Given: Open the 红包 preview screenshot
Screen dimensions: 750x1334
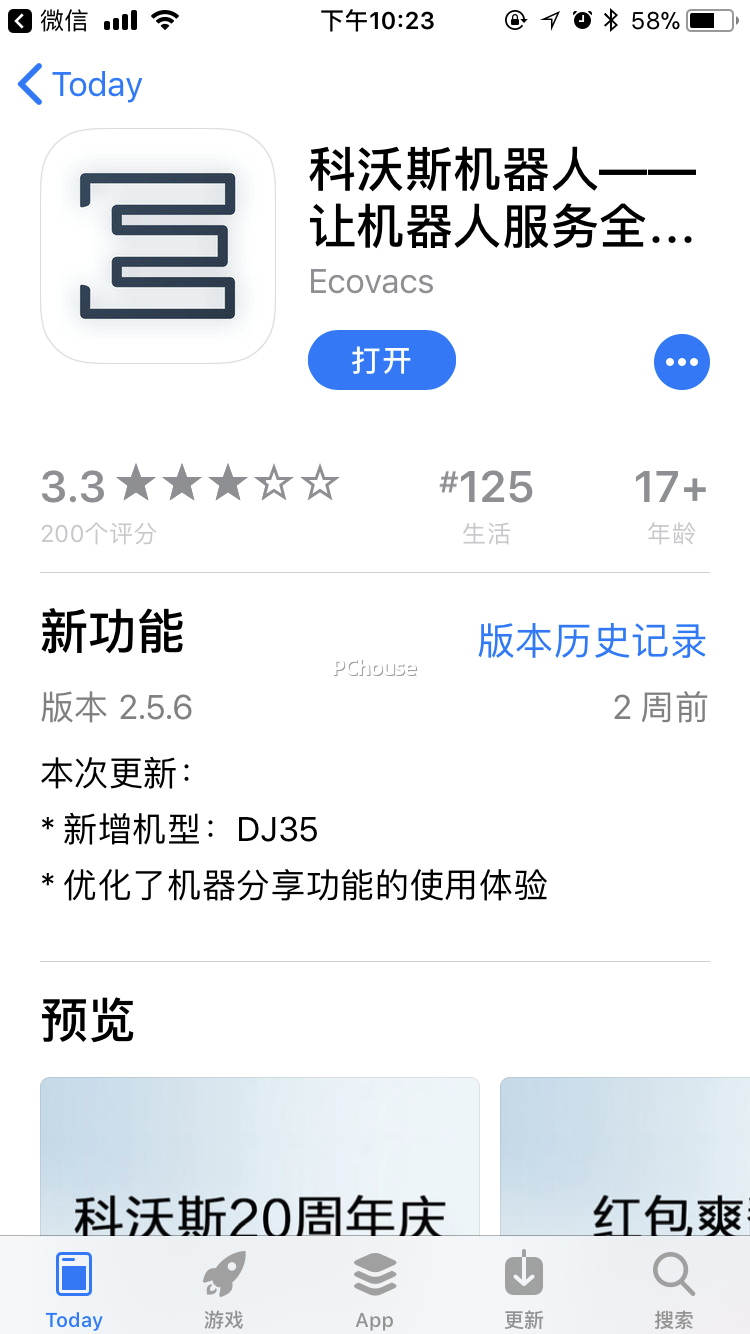Looking at the screenshot, I should coord(625,1156).
